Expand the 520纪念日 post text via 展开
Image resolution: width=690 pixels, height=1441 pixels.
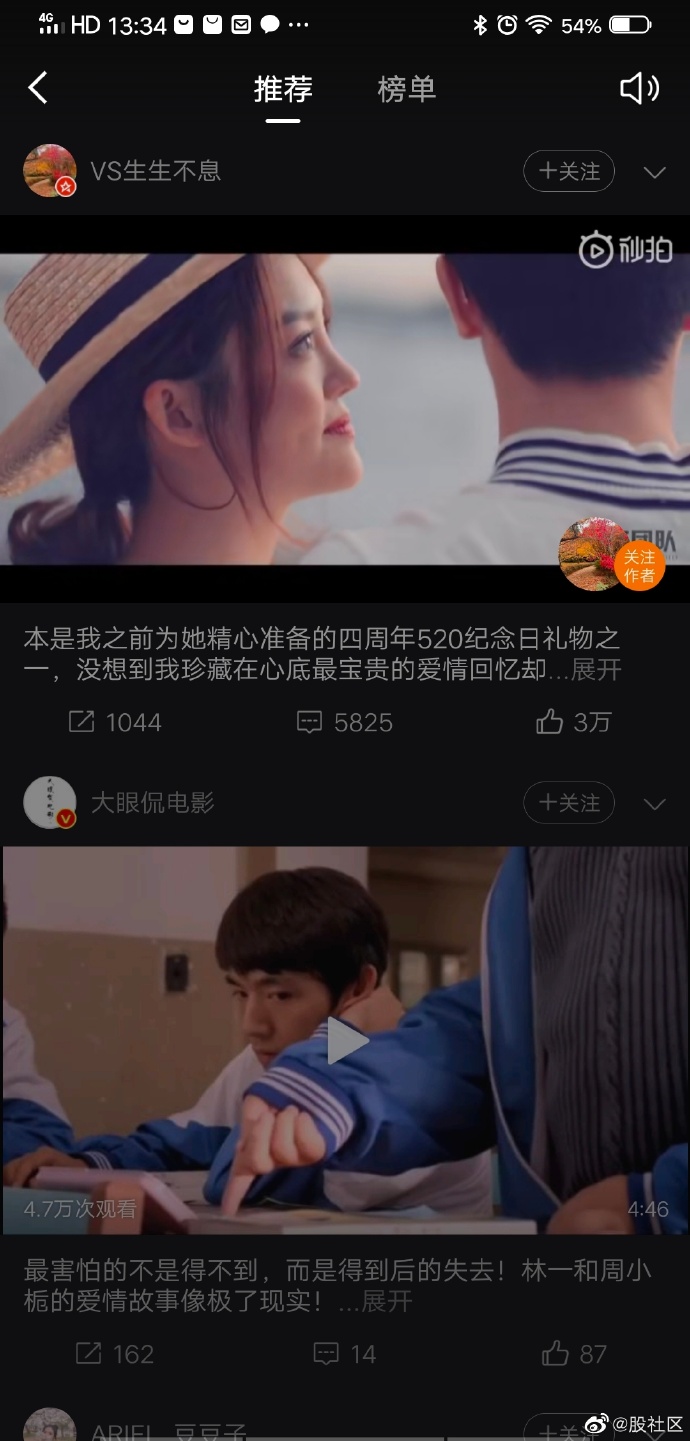(596, 670)
